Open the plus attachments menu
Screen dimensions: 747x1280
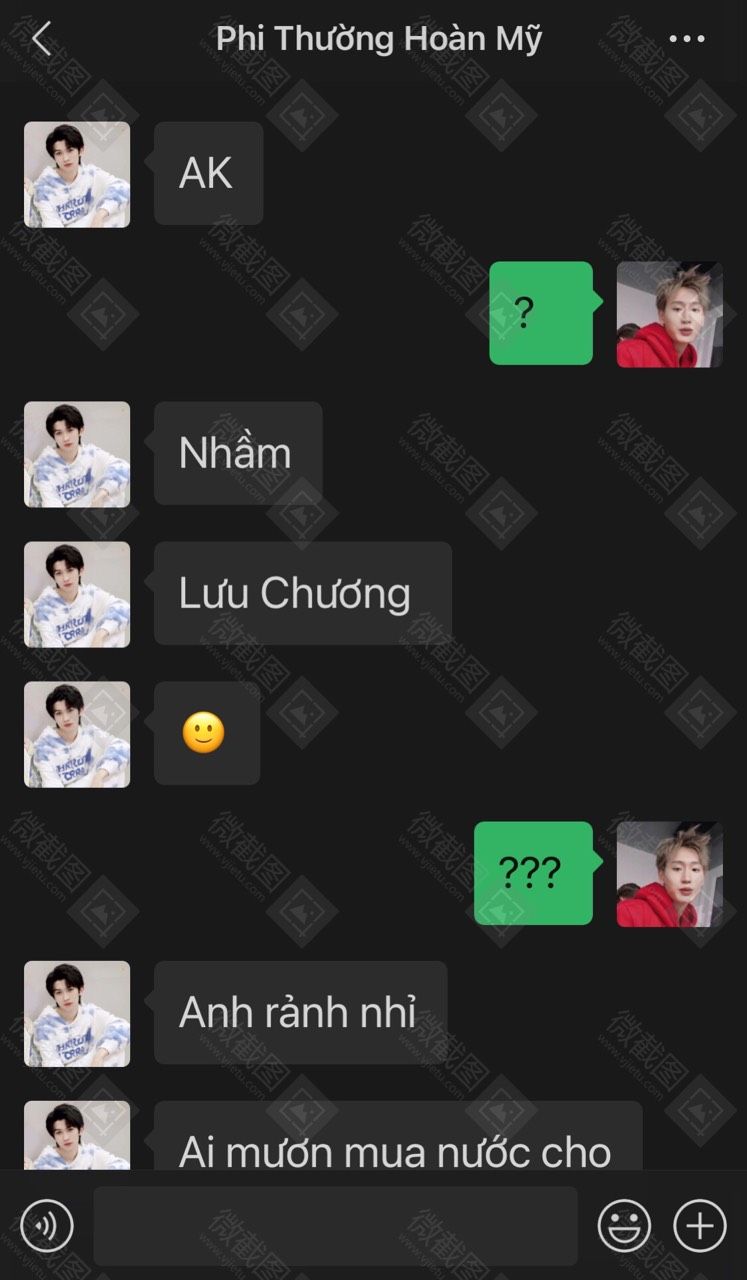[699, 1225]
